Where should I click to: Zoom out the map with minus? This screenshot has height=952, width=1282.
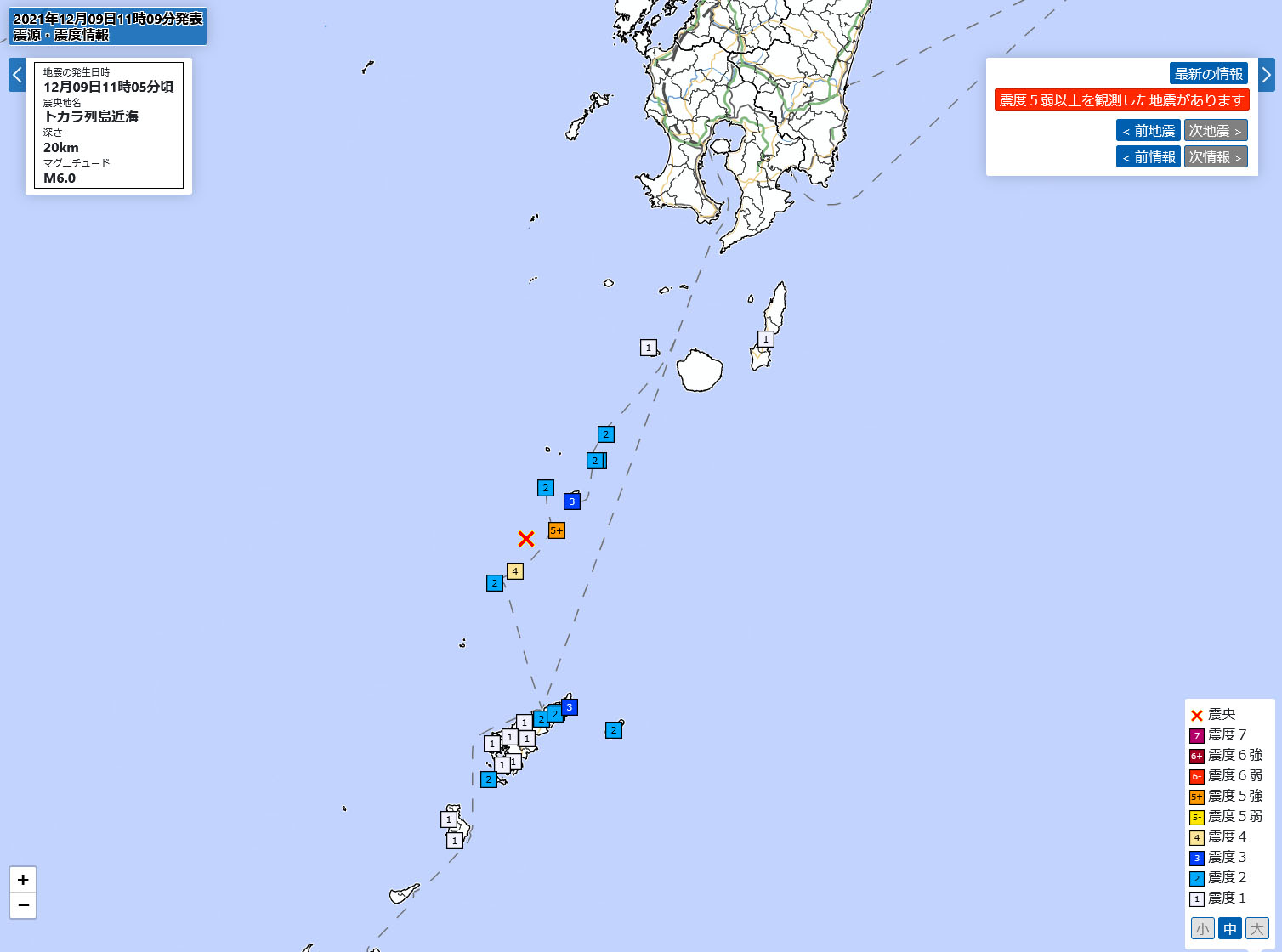click(x=23, y=905)
